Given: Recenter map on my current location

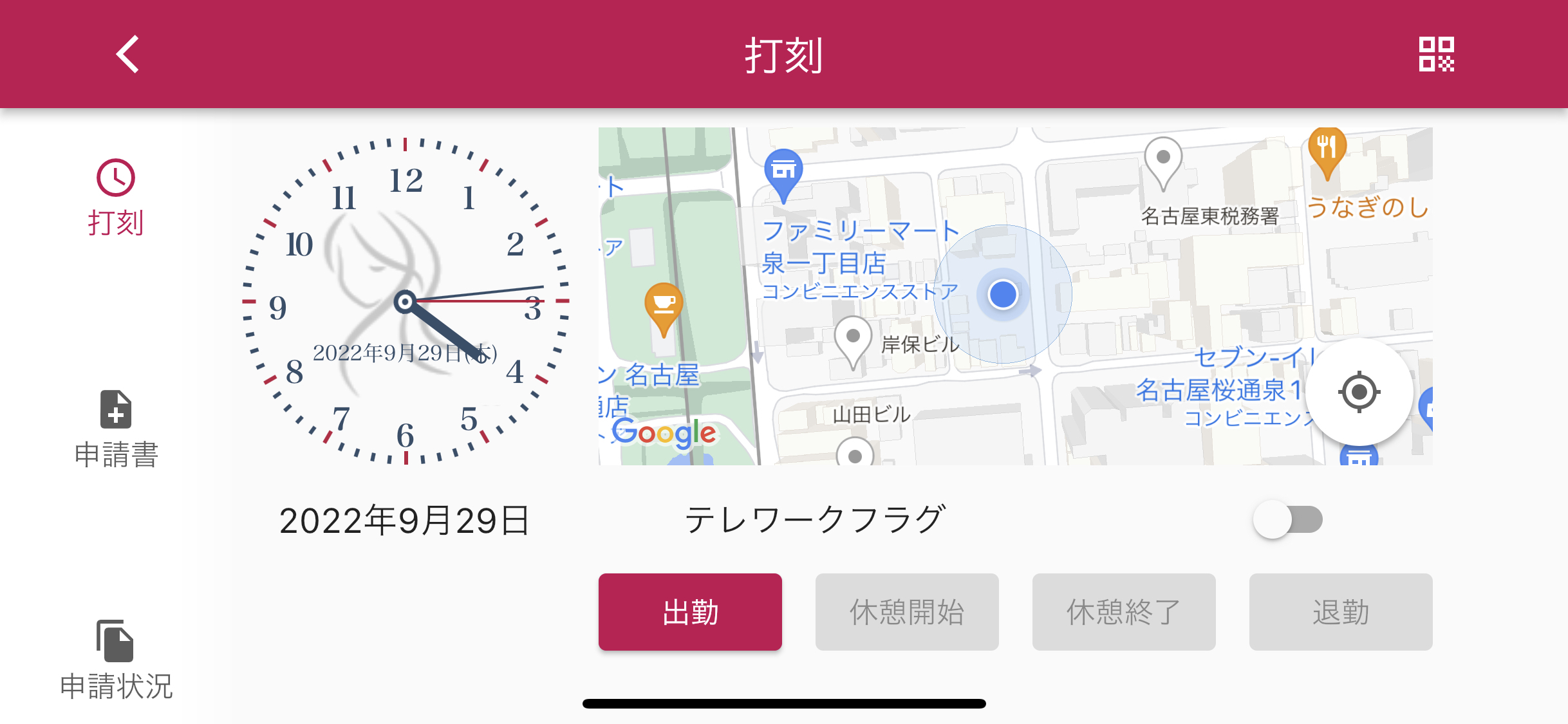Looking at the screenshot, I should (x=1359, y=391).
